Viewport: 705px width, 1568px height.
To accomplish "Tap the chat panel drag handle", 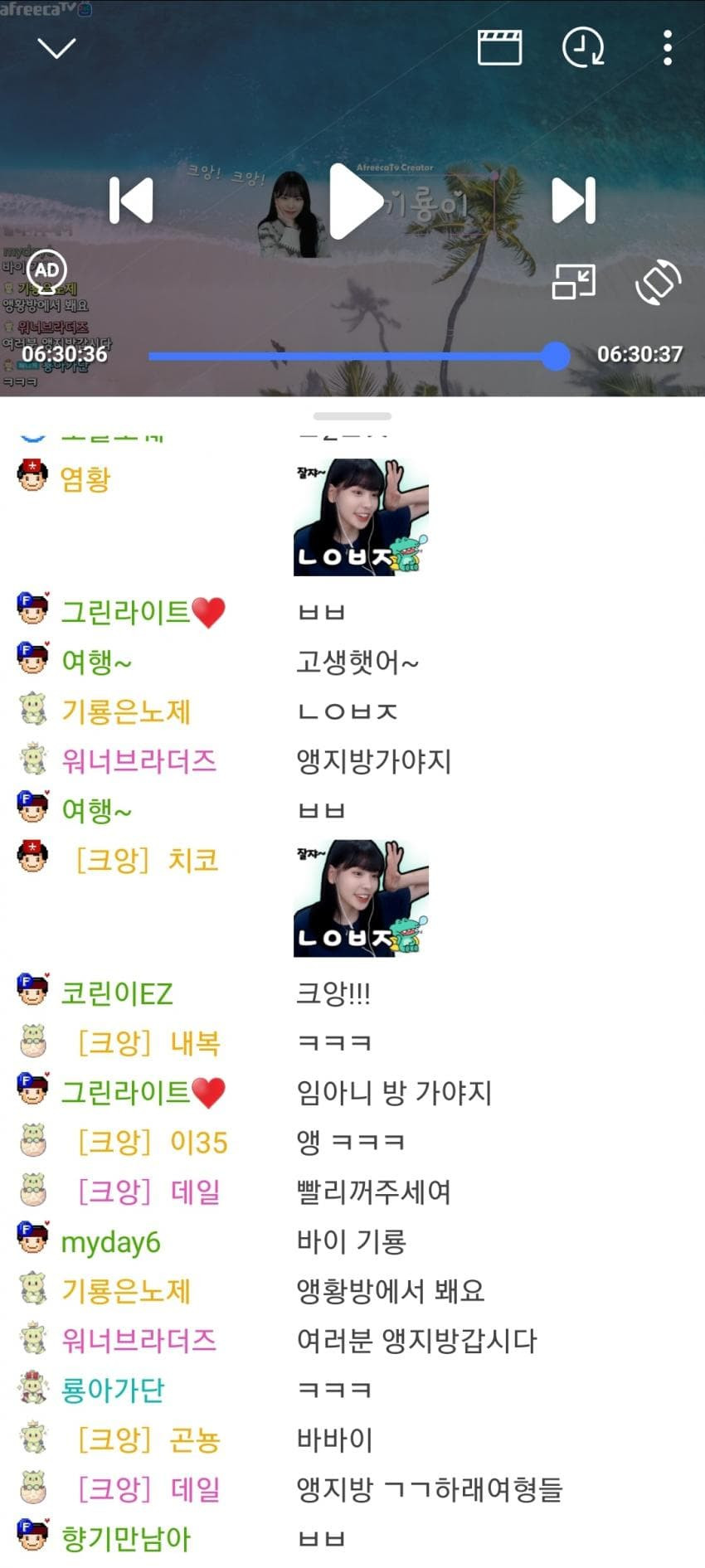I will pyautogui.click(x=352, y=416).
